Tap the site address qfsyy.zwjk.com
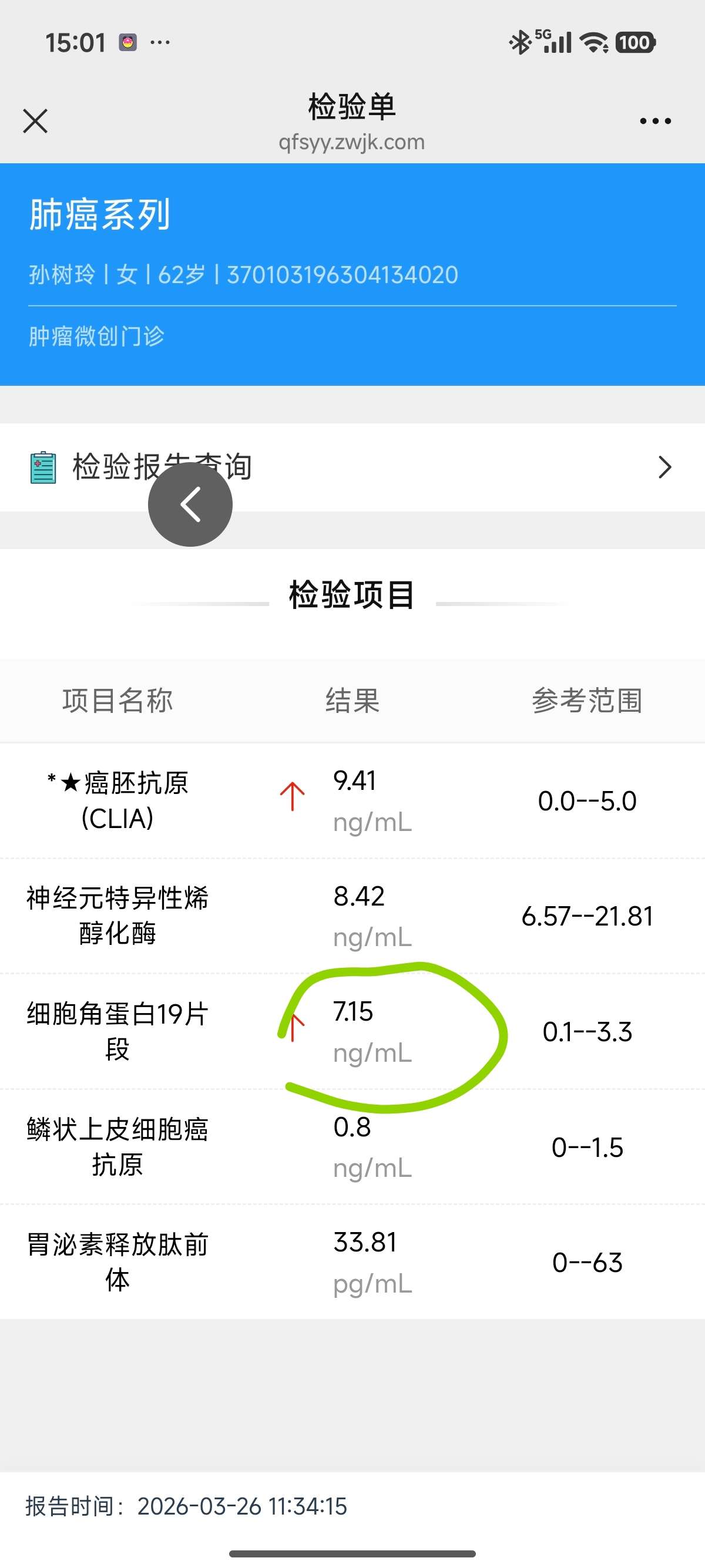The width and height of the screenshot is (705, 1568). click(x=352, y=142)
